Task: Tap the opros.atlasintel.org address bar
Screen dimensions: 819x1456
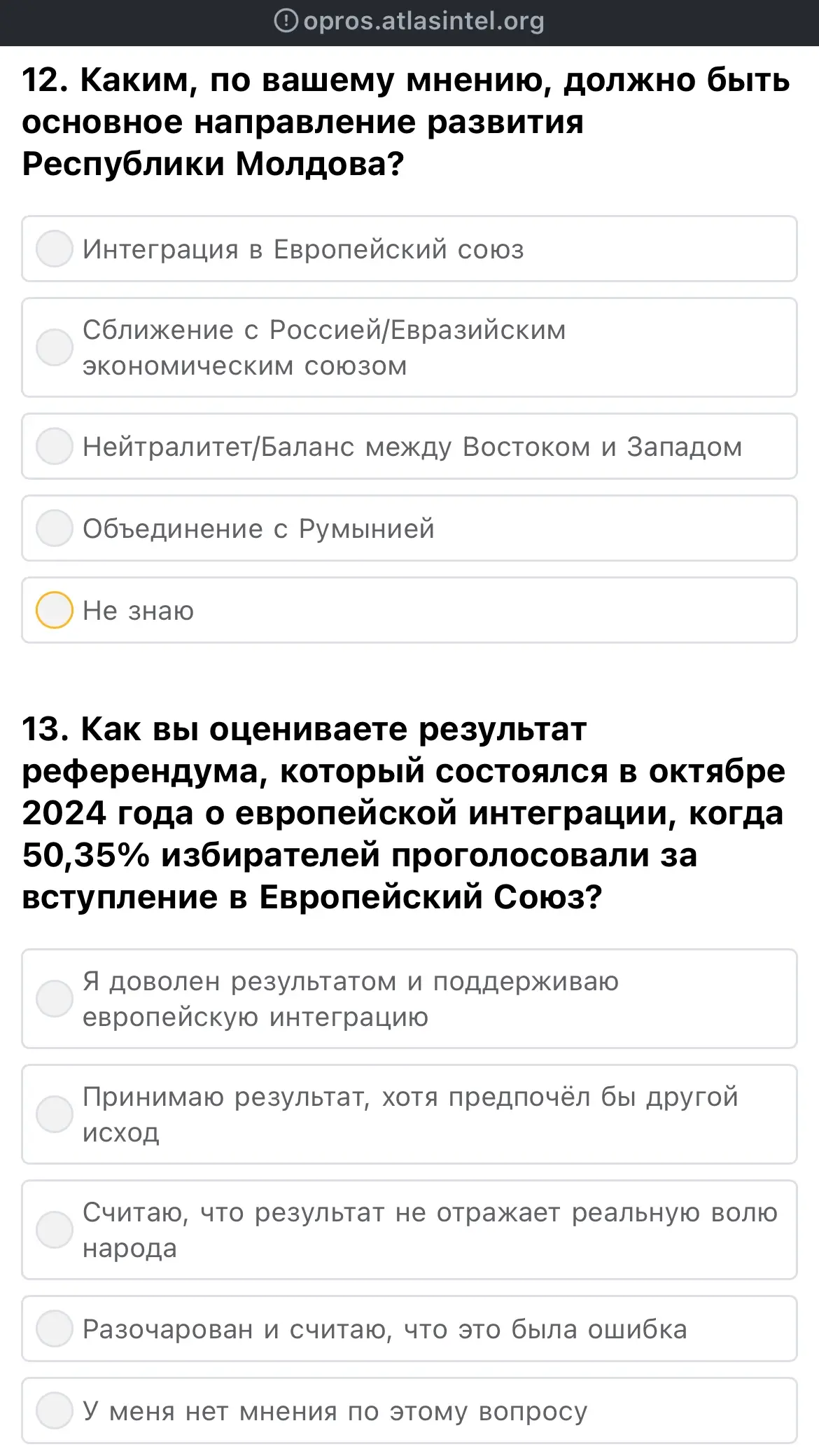Action: pos(409,21)
